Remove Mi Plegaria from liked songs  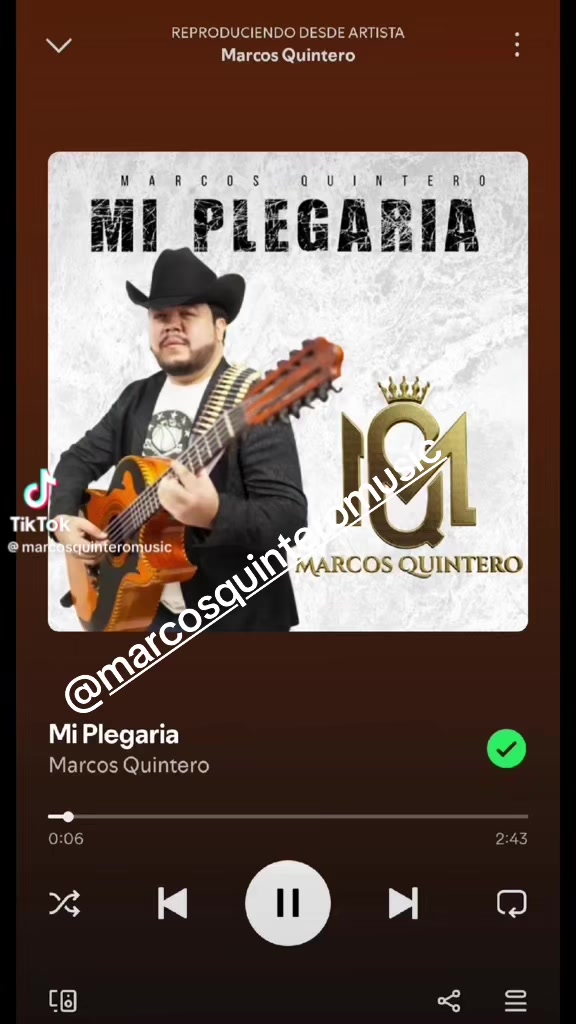(506, 748)
